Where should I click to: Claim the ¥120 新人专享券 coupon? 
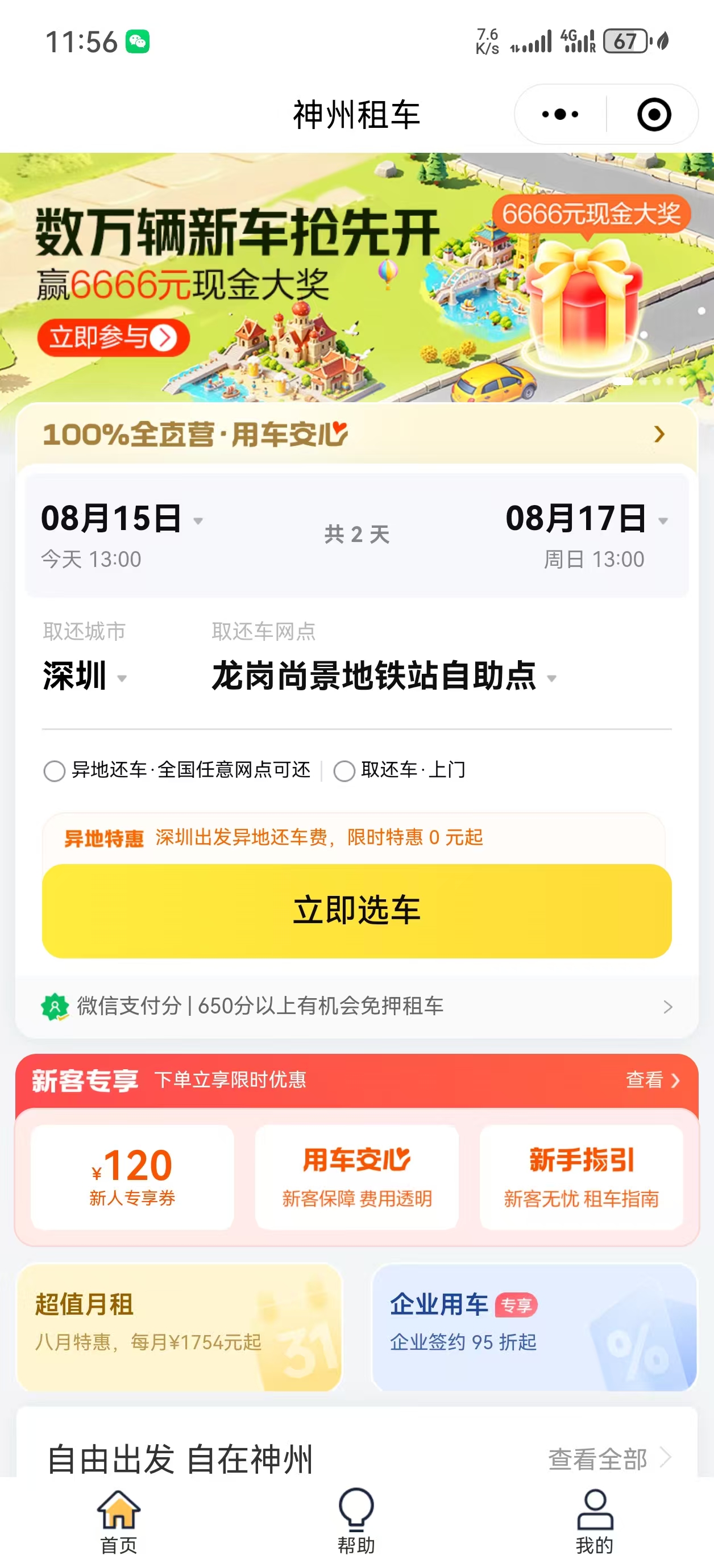[132, 1177]
